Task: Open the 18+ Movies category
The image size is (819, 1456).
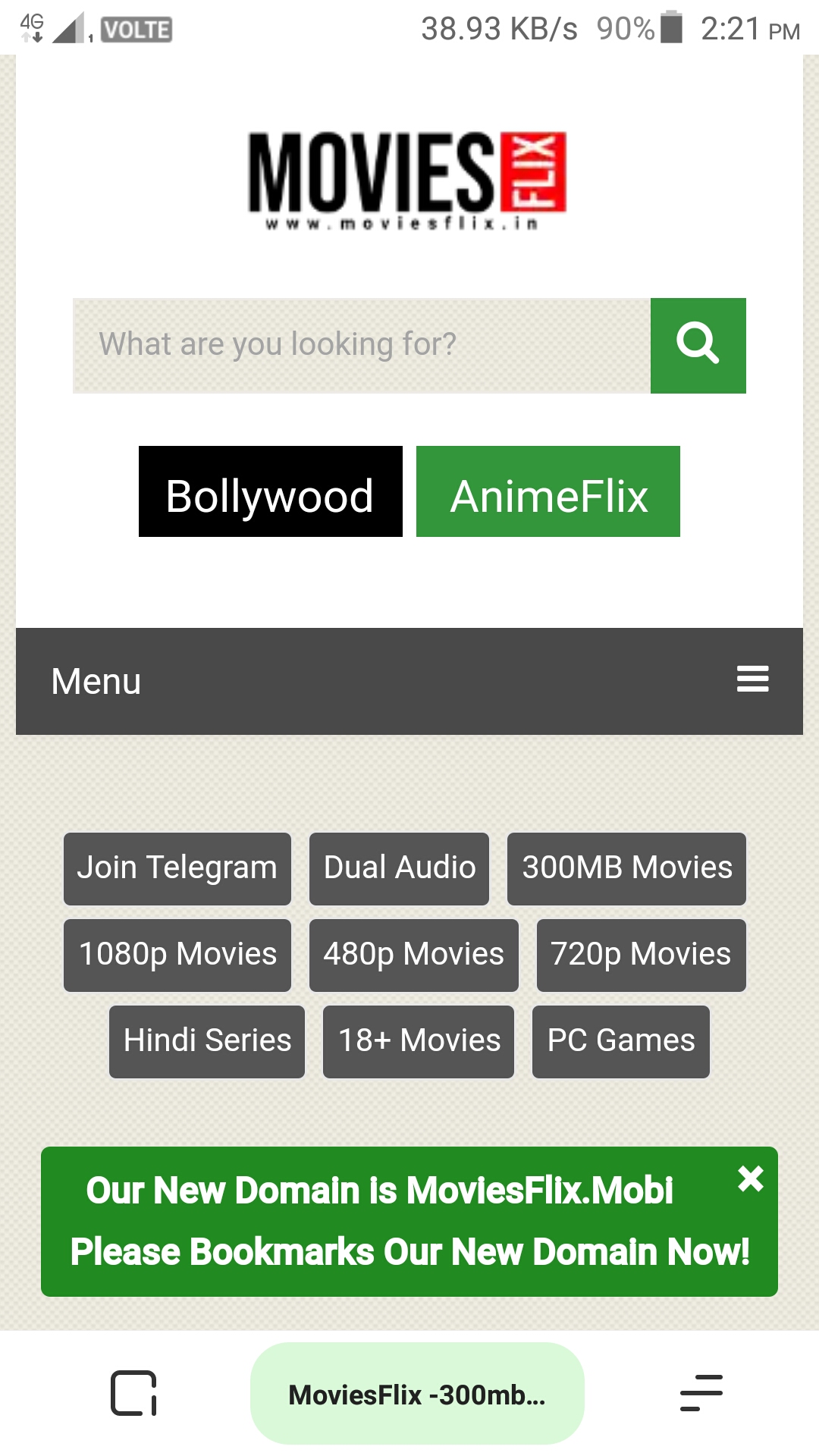Action: pos(419,1041)
